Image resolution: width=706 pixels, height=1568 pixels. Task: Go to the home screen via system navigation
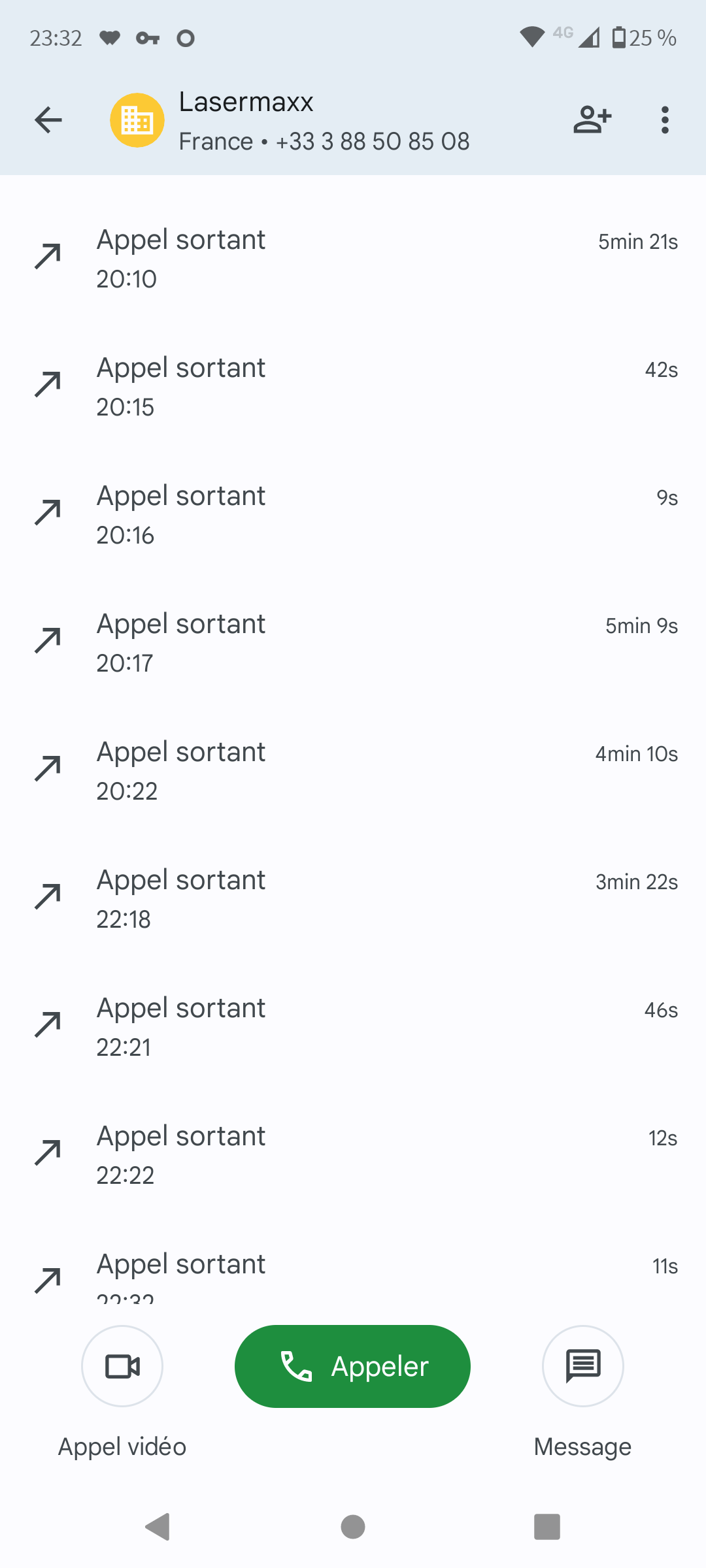click(x=353, y=1527)
